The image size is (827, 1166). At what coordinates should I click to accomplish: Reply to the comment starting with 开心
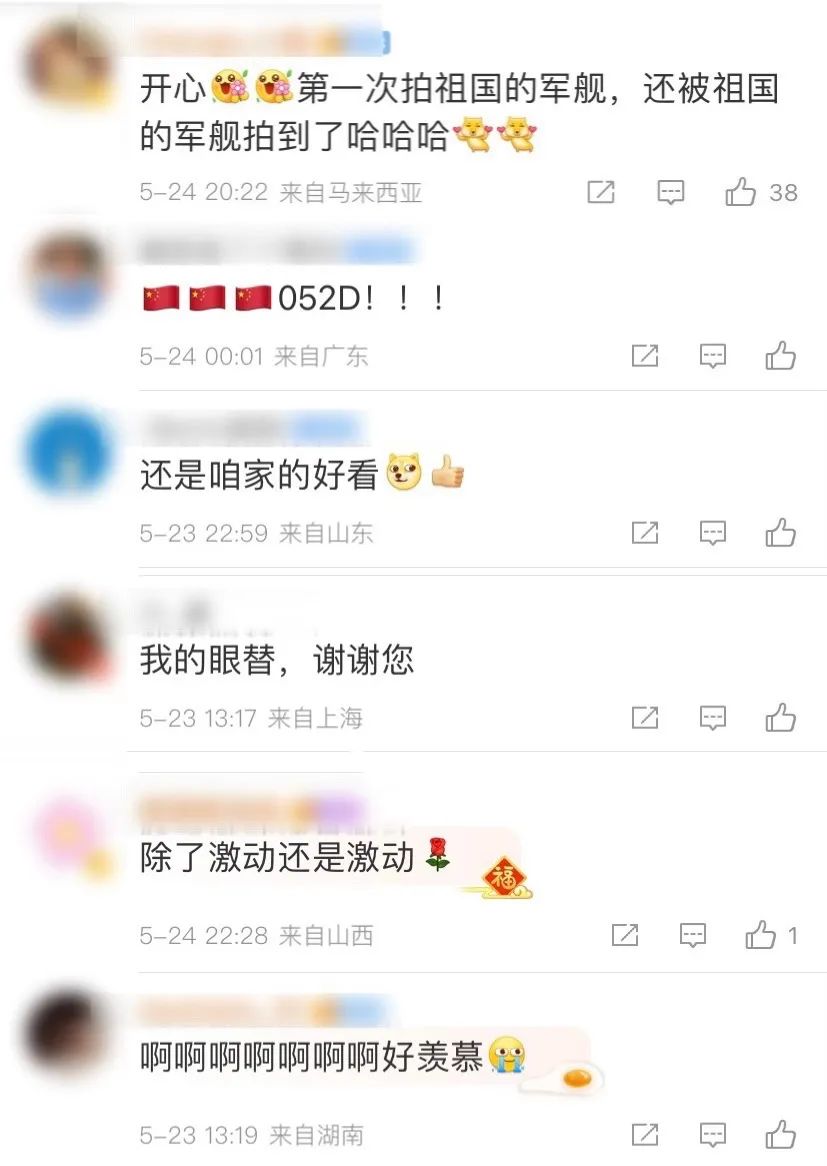670,192
